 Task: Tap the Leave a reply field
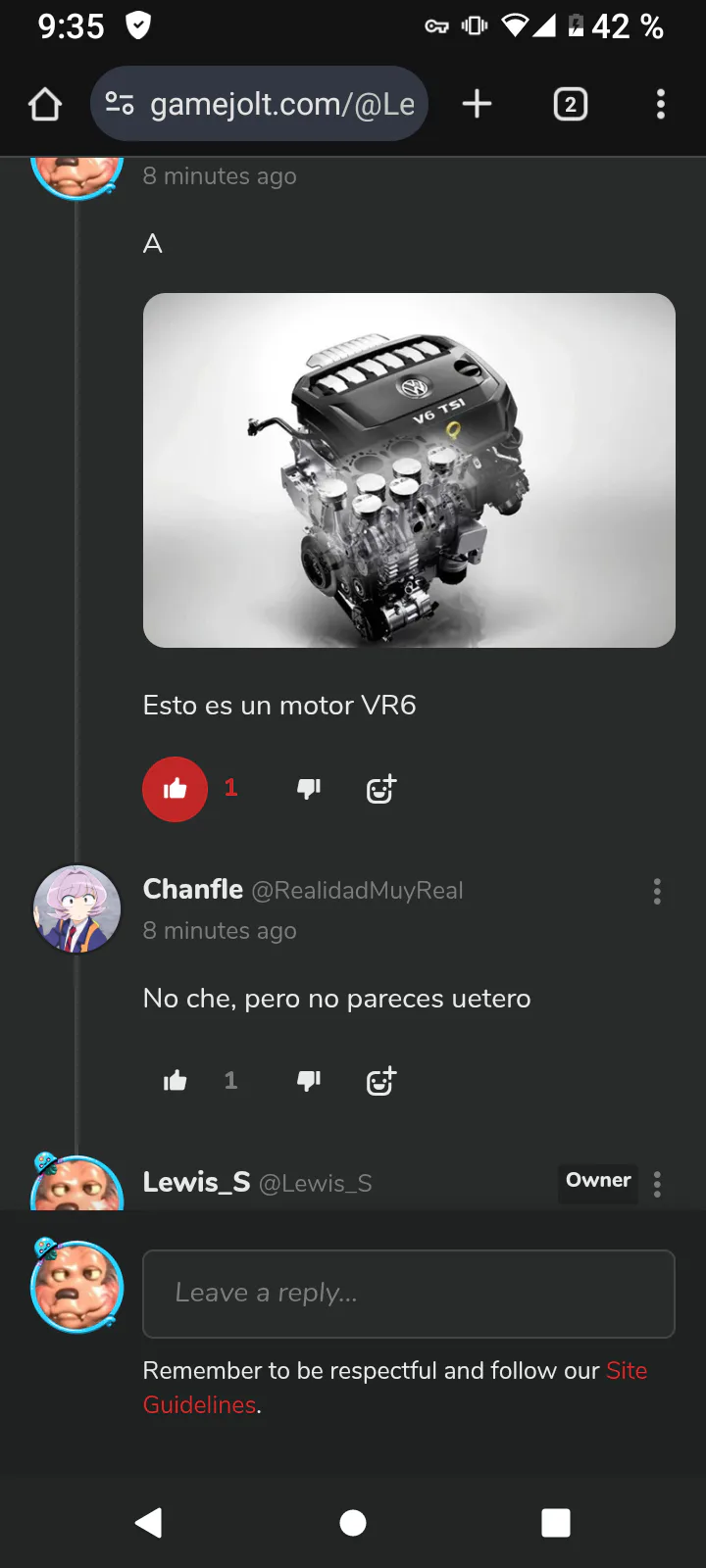click(409, 1294)
